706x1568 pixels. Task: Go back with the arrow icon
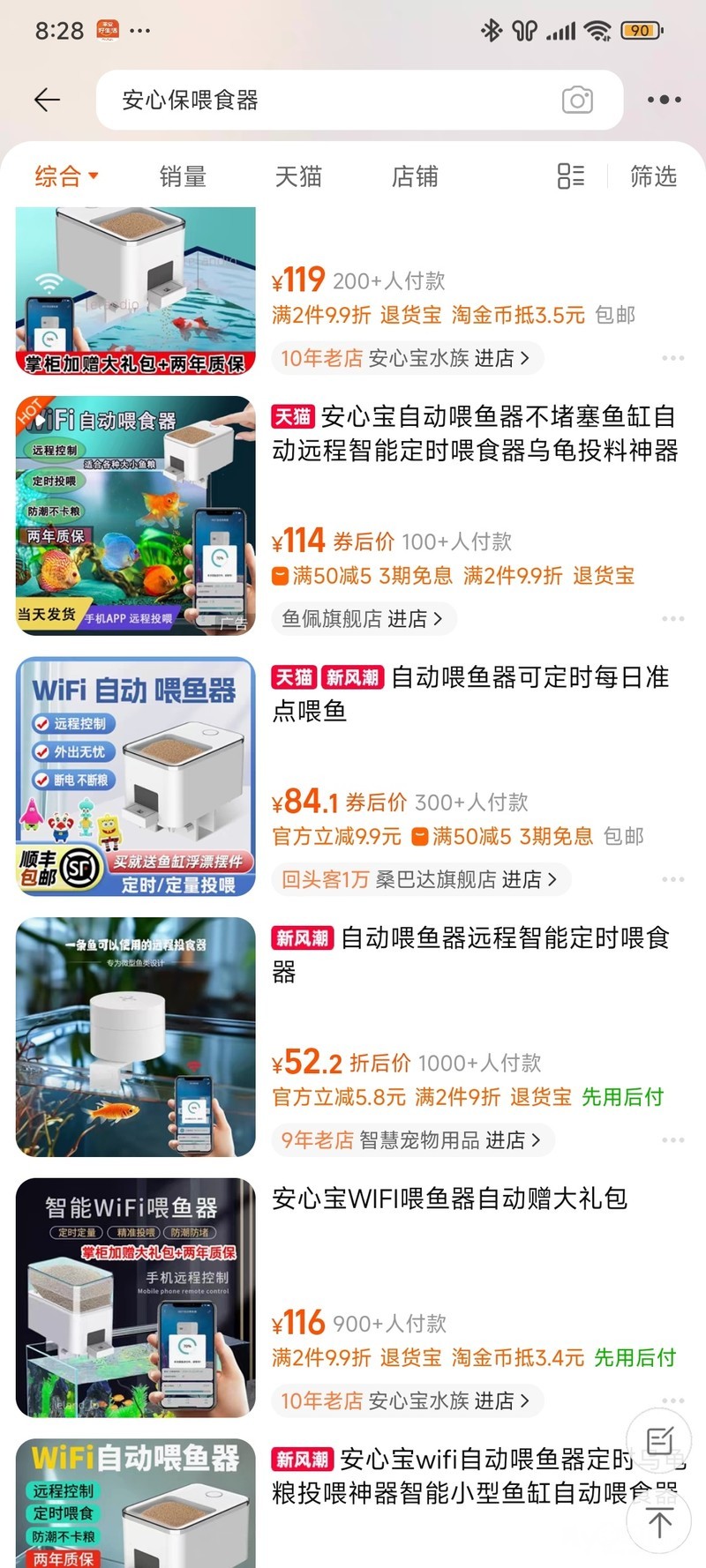(47, 100)
